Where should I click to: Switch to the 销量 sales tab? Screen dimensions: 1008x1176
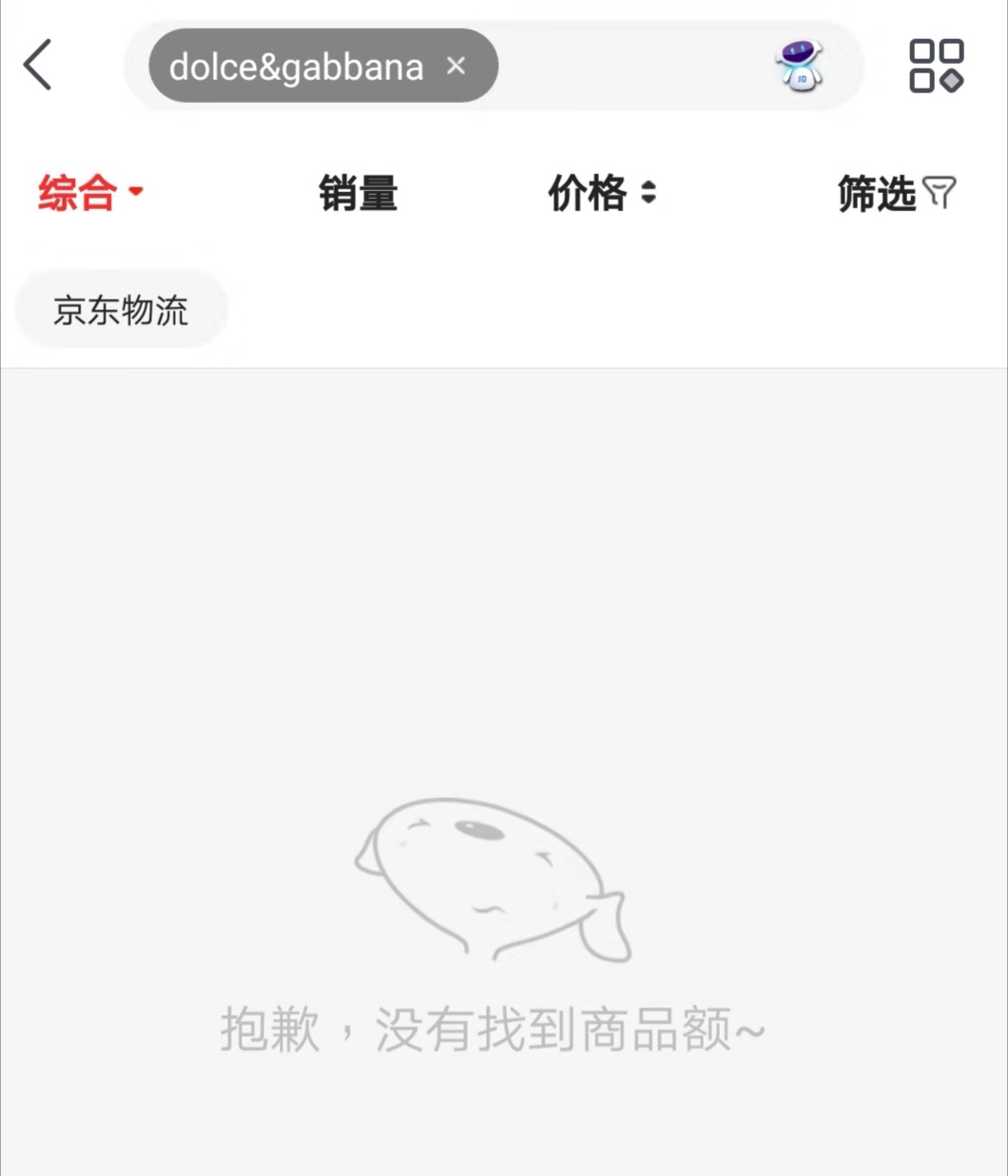point(358,193)
